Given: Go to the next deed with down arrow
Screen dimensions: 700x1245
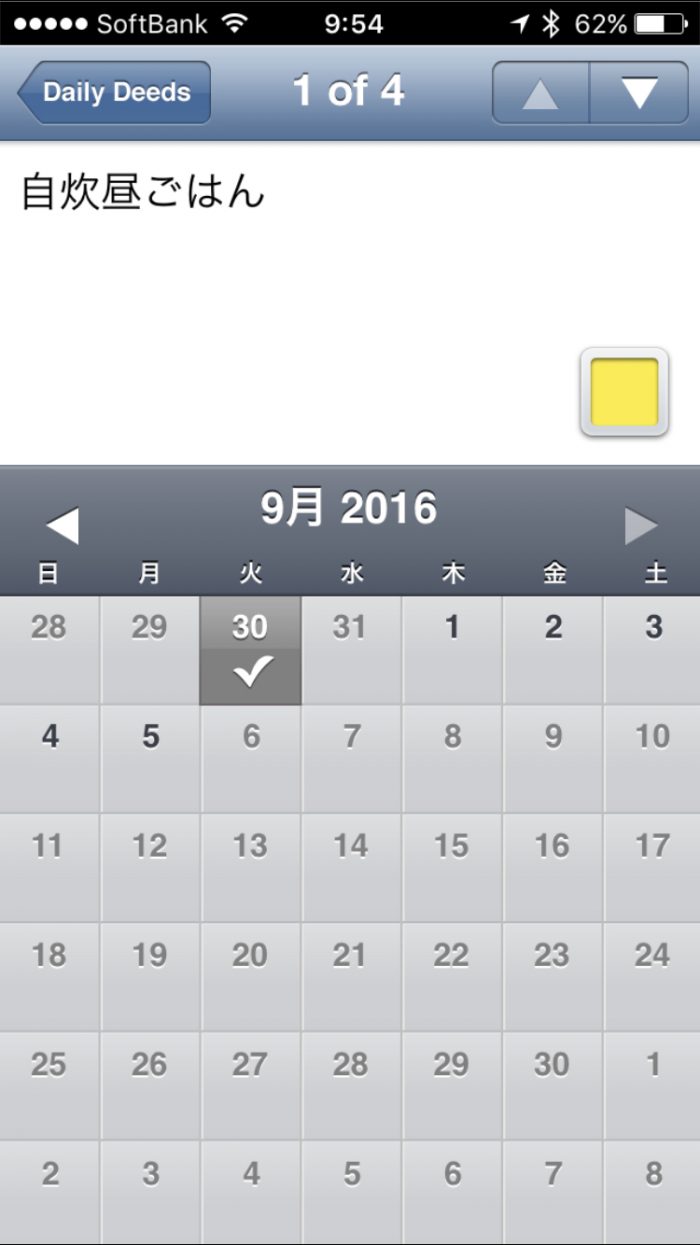Looking at the screenshot, I should click(639, 93).
